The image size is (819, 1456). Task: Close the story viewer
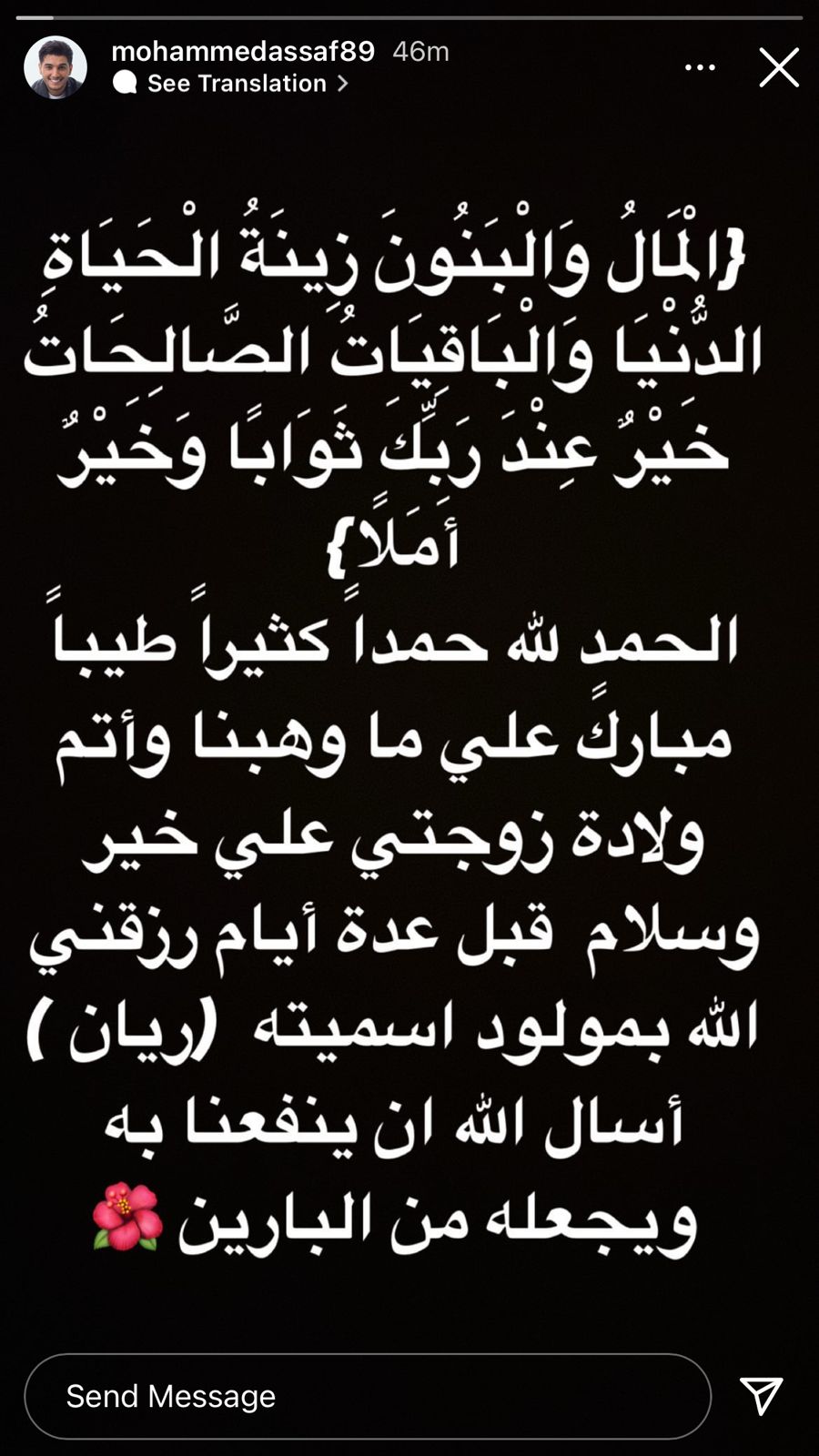778,68
